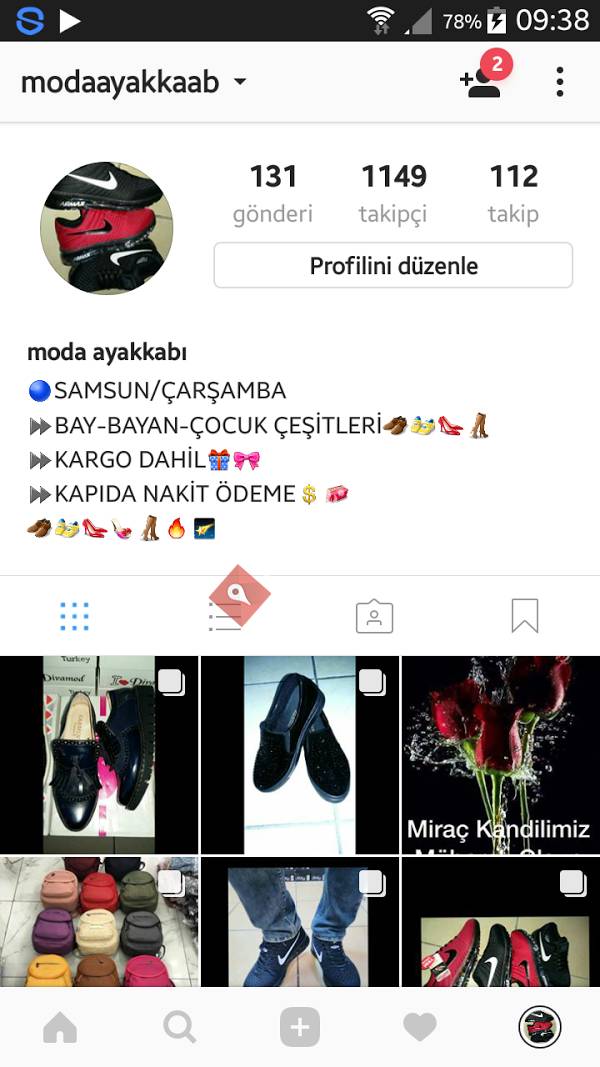This screenshot has width=600, height=1067.
Task: Switch to grid view of posts
Action: [x=74, y=616]
